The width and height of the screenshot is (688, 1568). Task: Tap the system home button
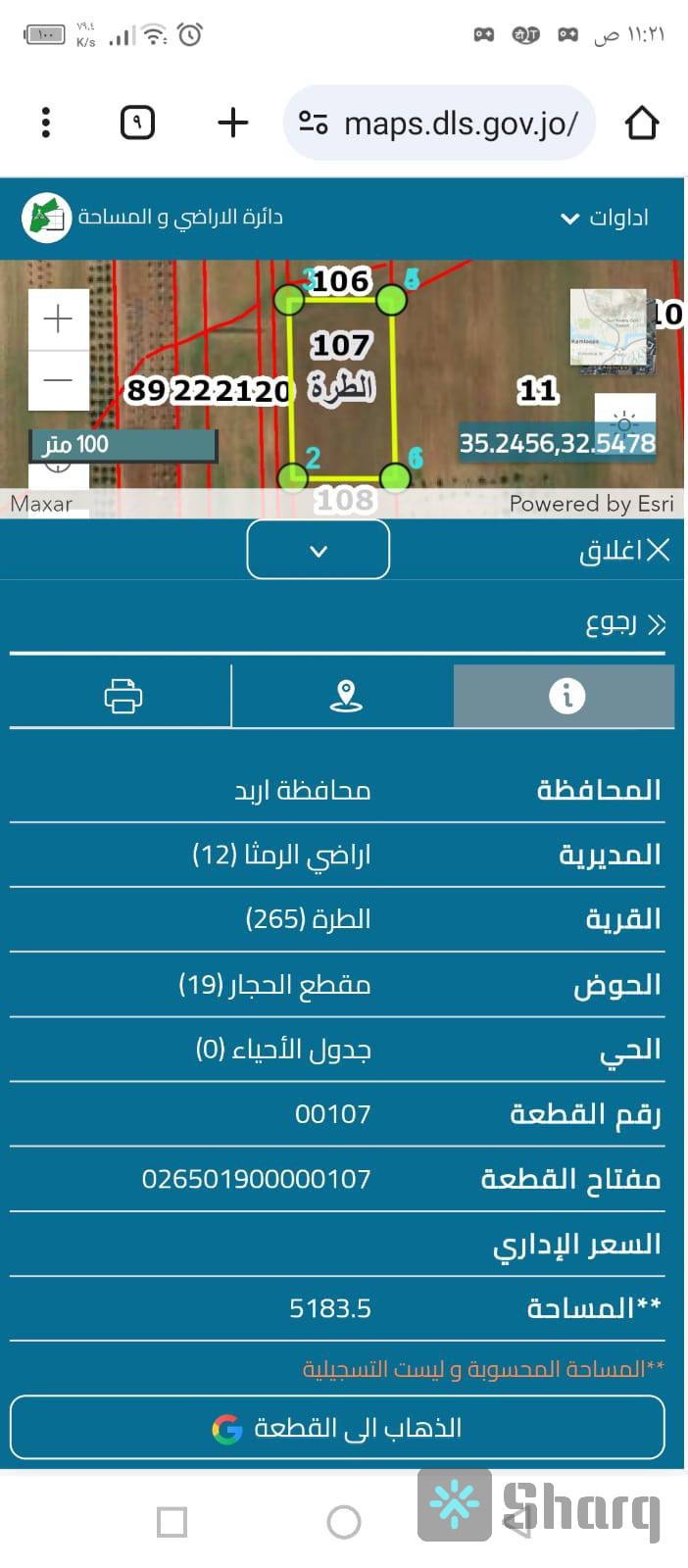[x=344, y=1522]
